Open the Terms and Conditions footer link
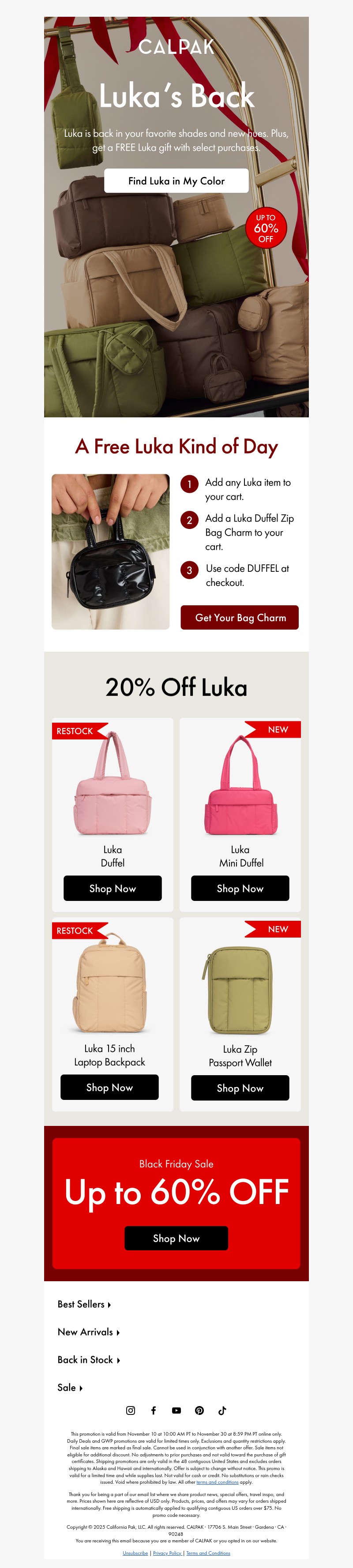This screenshot has width=353, height=1568. pyautogui.click(x=208, y=1553)
